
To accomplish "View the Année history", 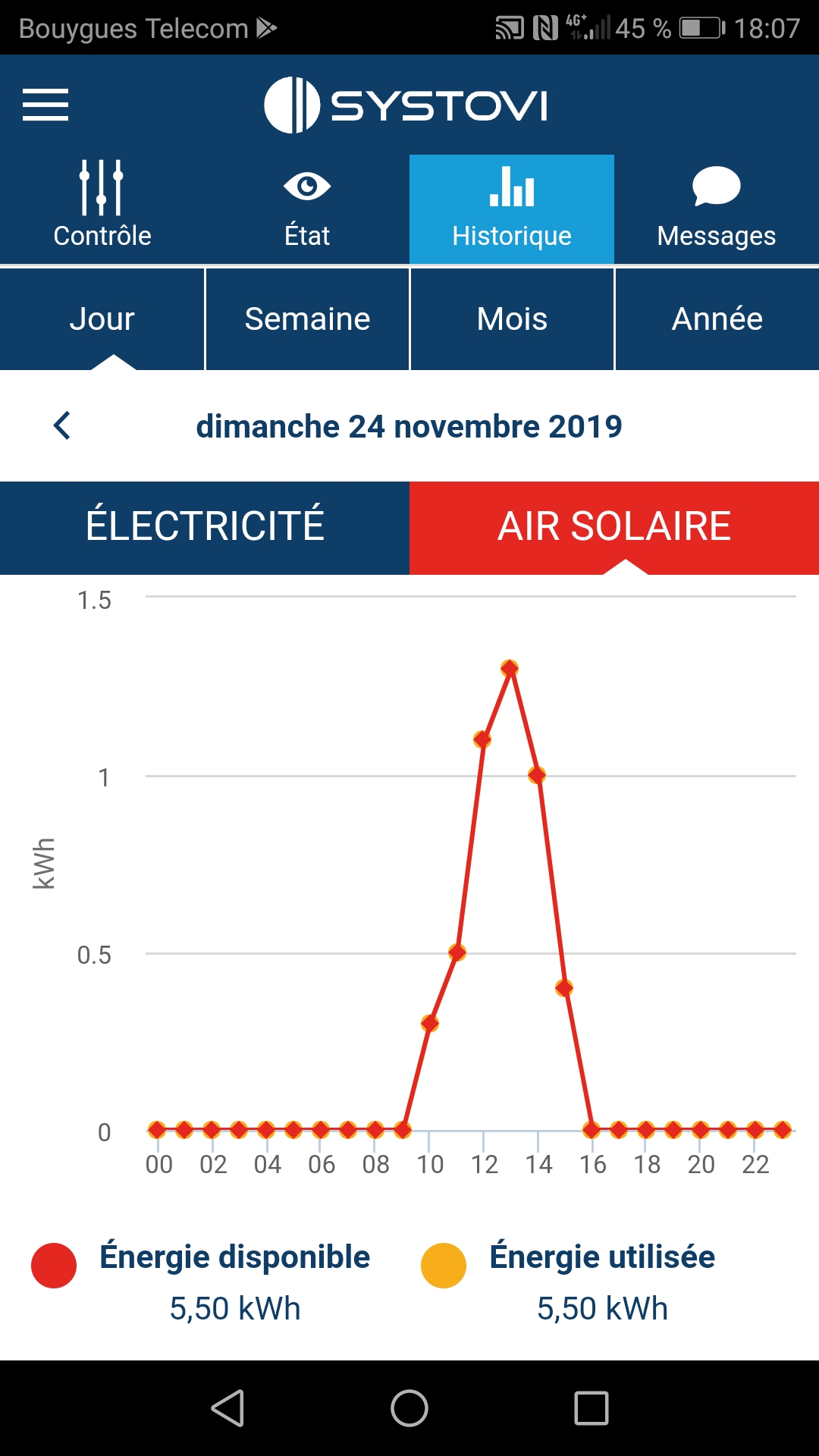I will point(717,319).
